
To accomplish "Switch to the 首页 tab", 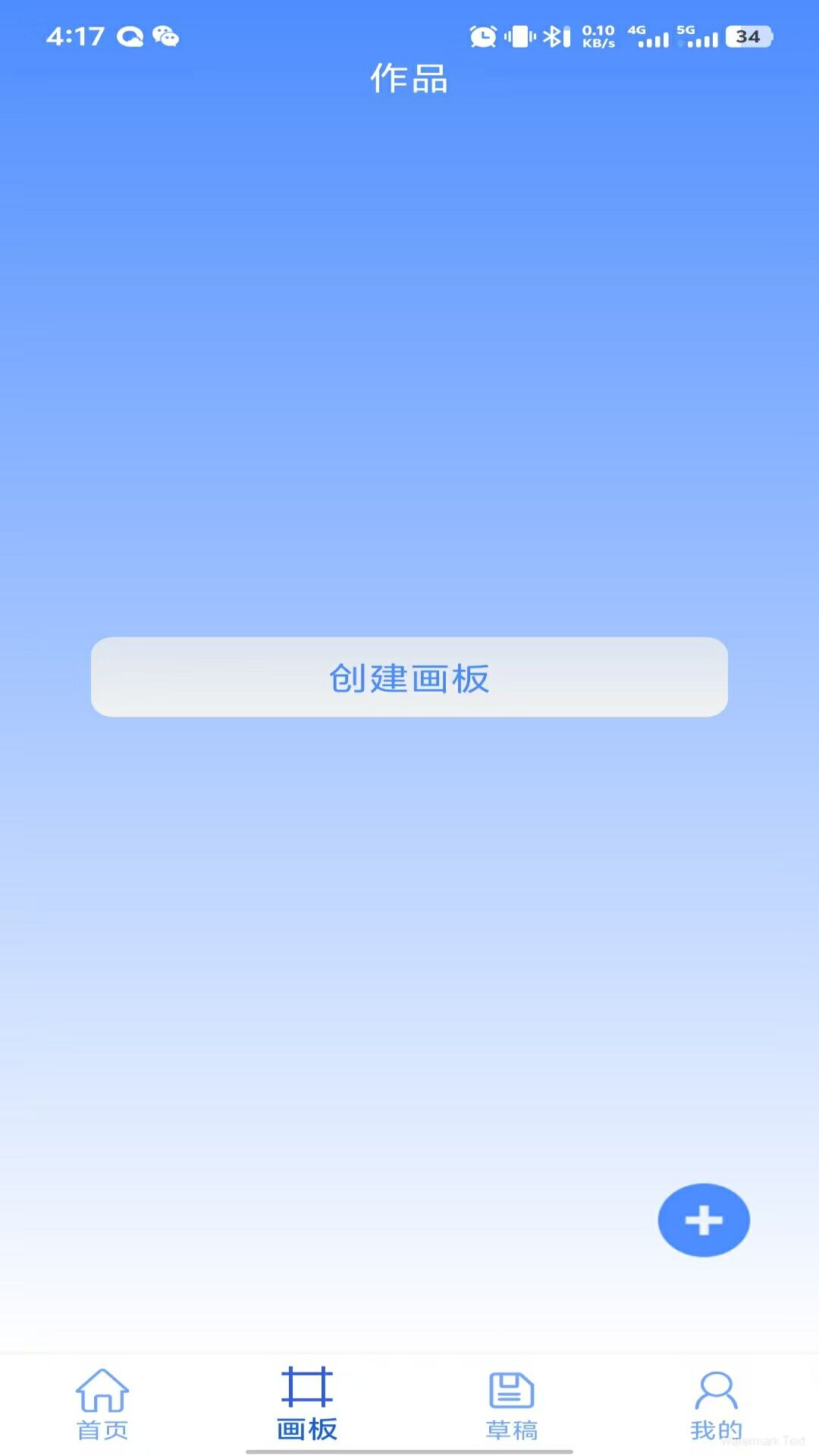I will pos(102,1404).
